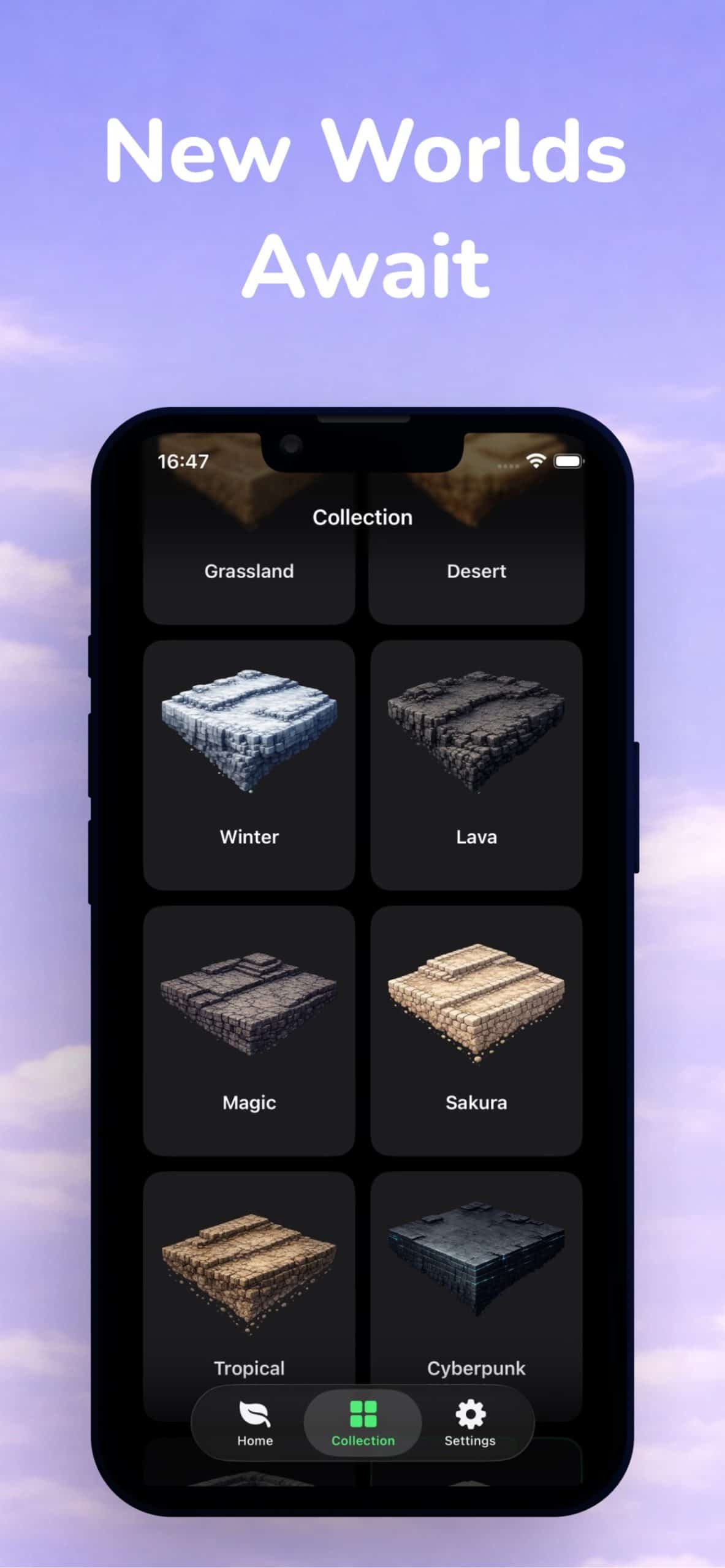Tap the Collection title at the top

[362, 517]
